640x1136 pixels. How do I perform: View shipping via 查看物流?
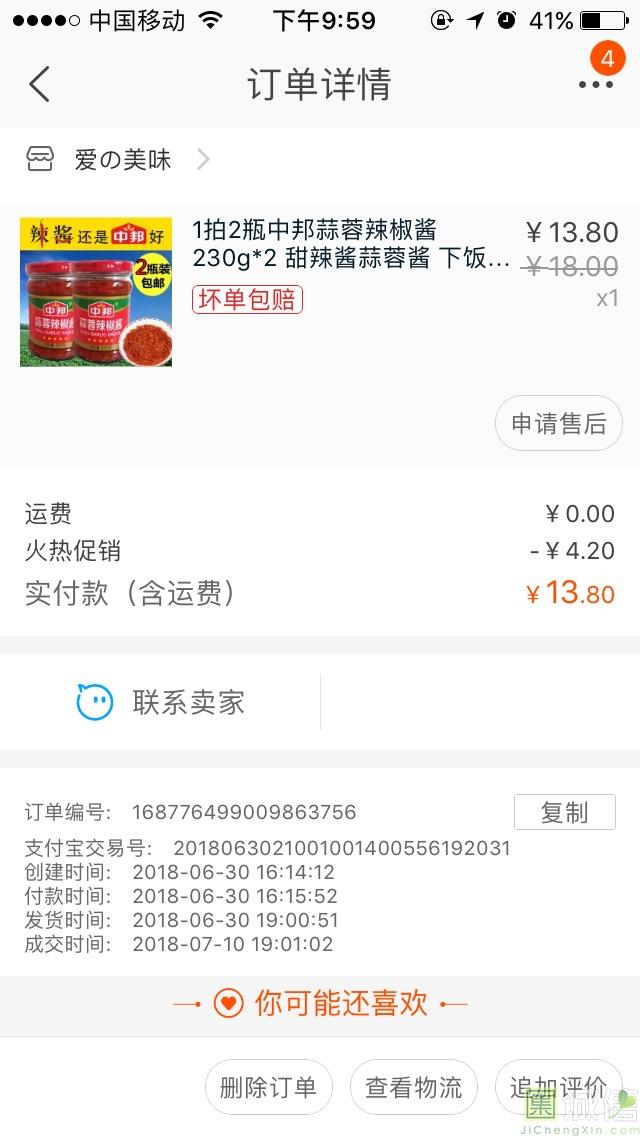pyautogui.click(x=413, y=1087)
